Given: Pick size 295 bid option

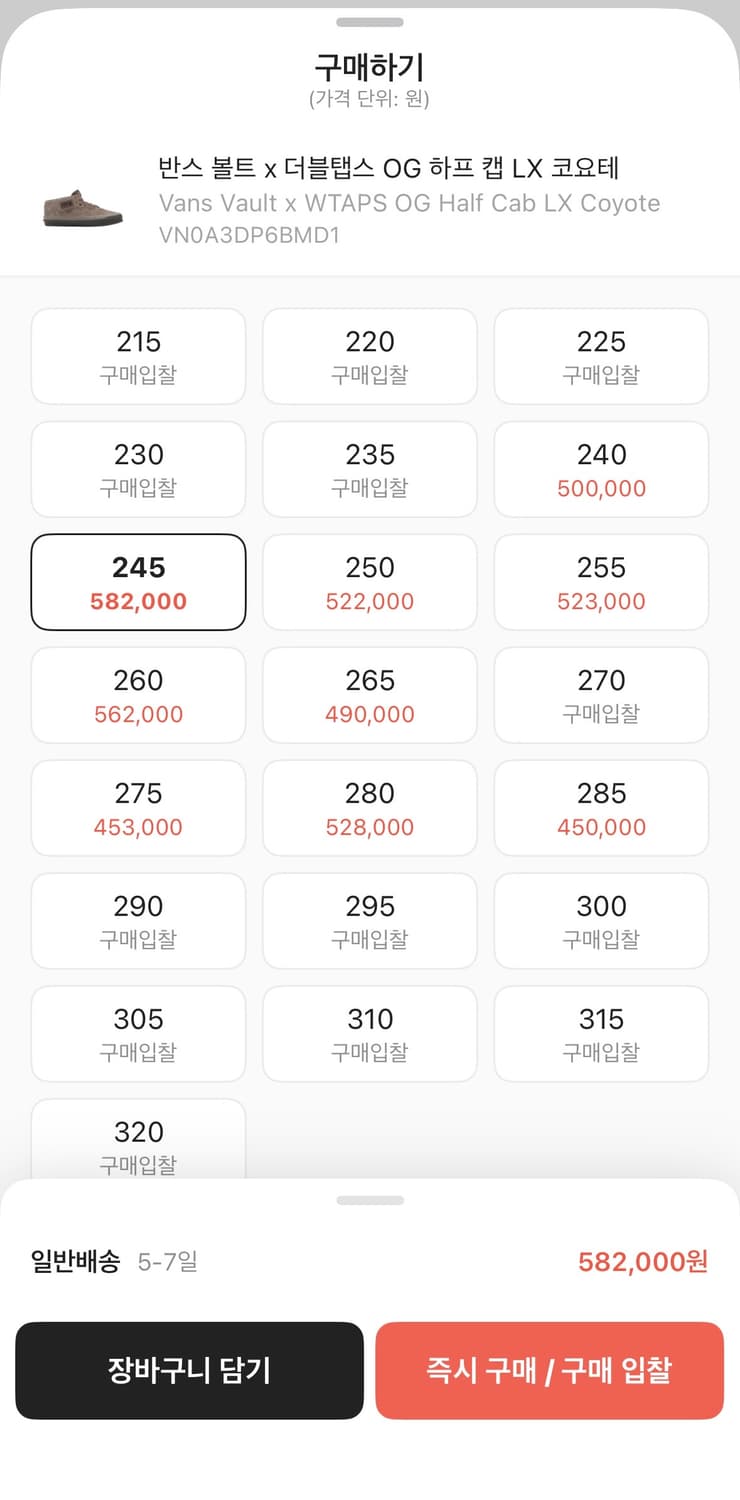Looking at the screenshot, I should tap(369, 921).
